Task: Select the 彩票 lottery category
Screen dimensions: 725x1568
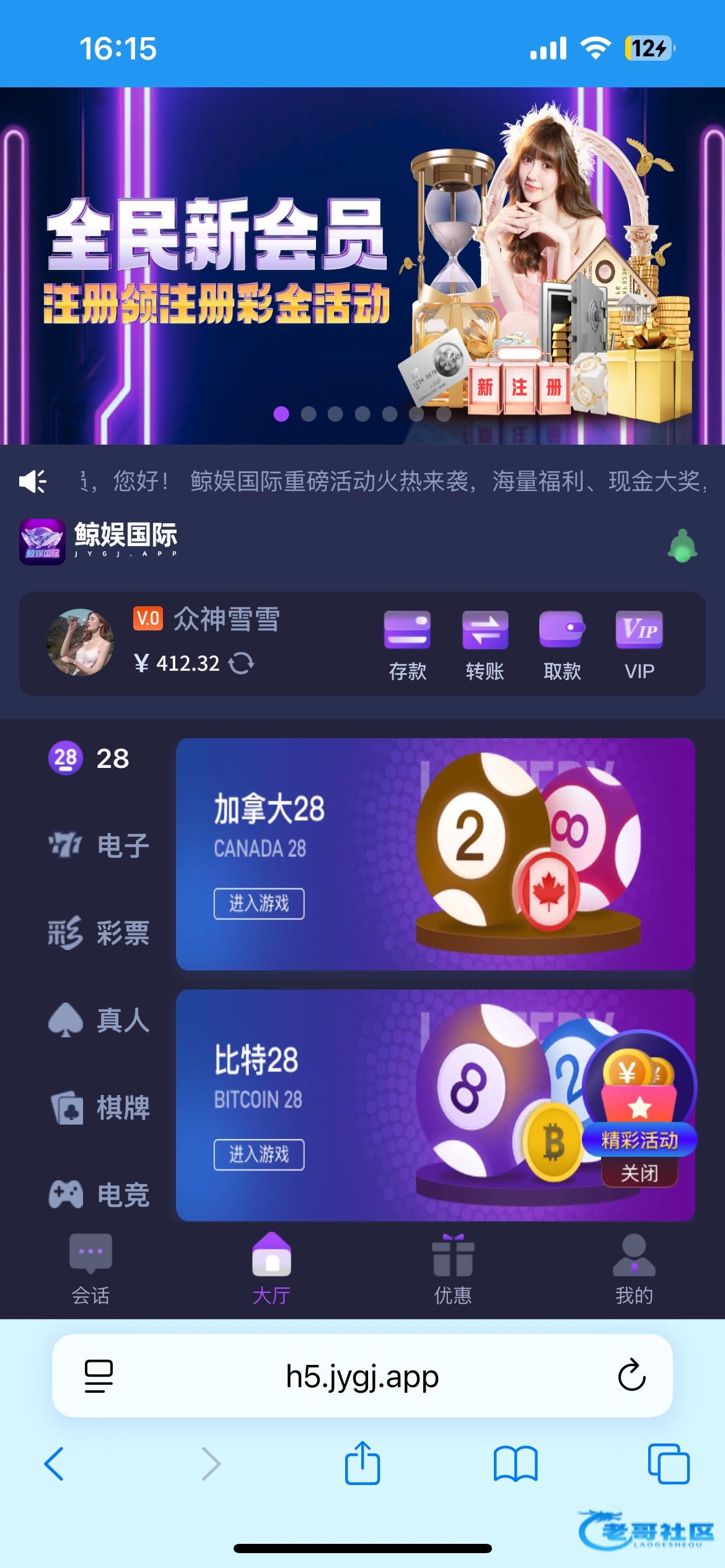Action: coord(99,933)
